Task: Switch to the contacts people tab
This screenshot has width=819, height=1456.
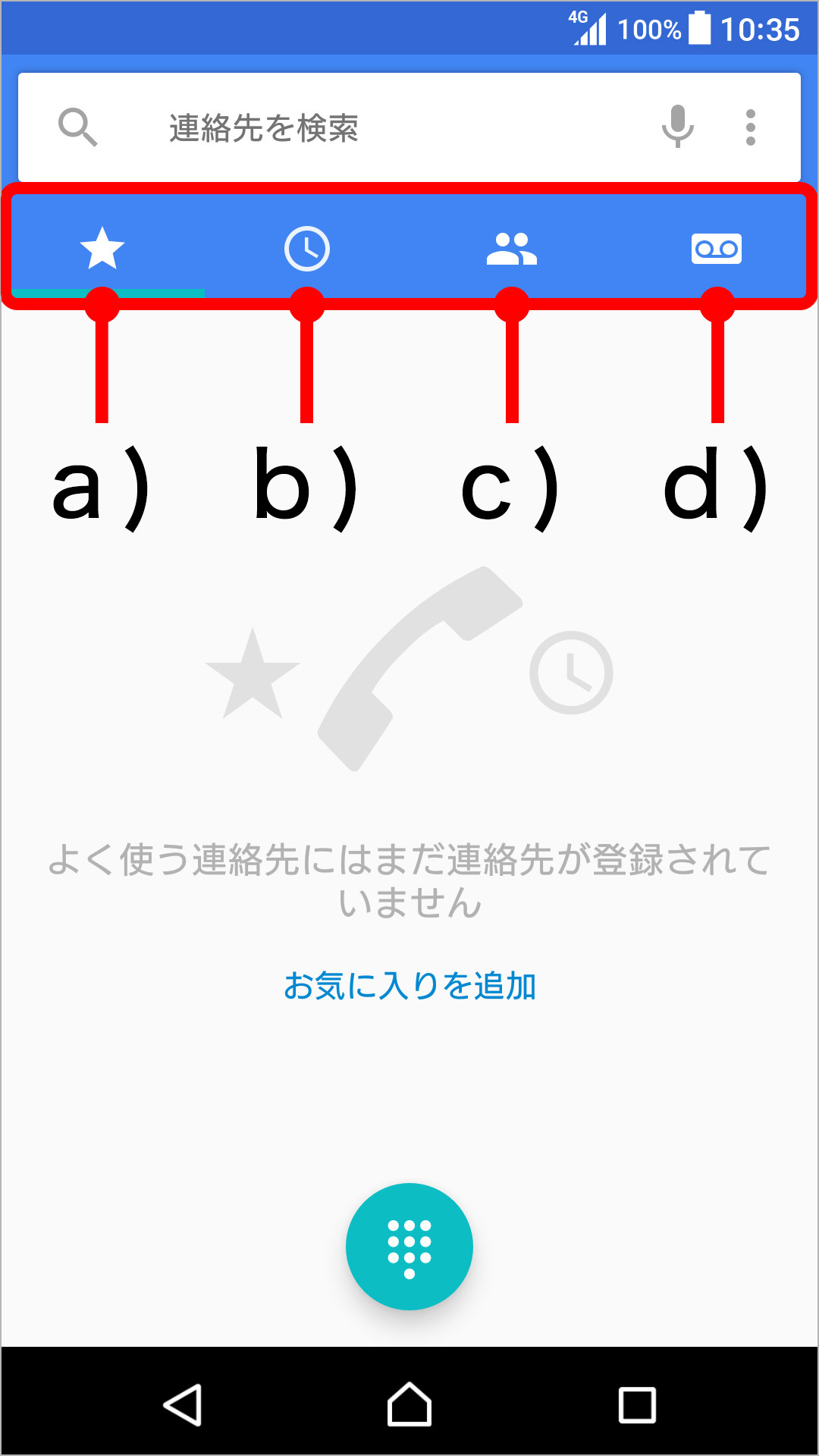Action: pyautogui.click(x=512, y=249)
